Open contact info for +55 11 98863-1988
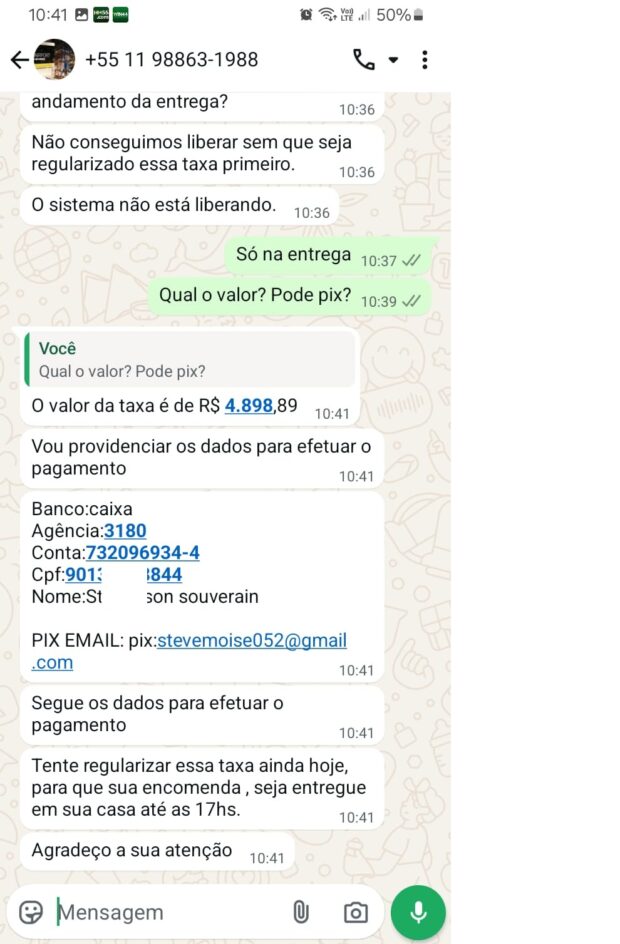This screenshot has width=620, height=944. click(x=172, y=60)
